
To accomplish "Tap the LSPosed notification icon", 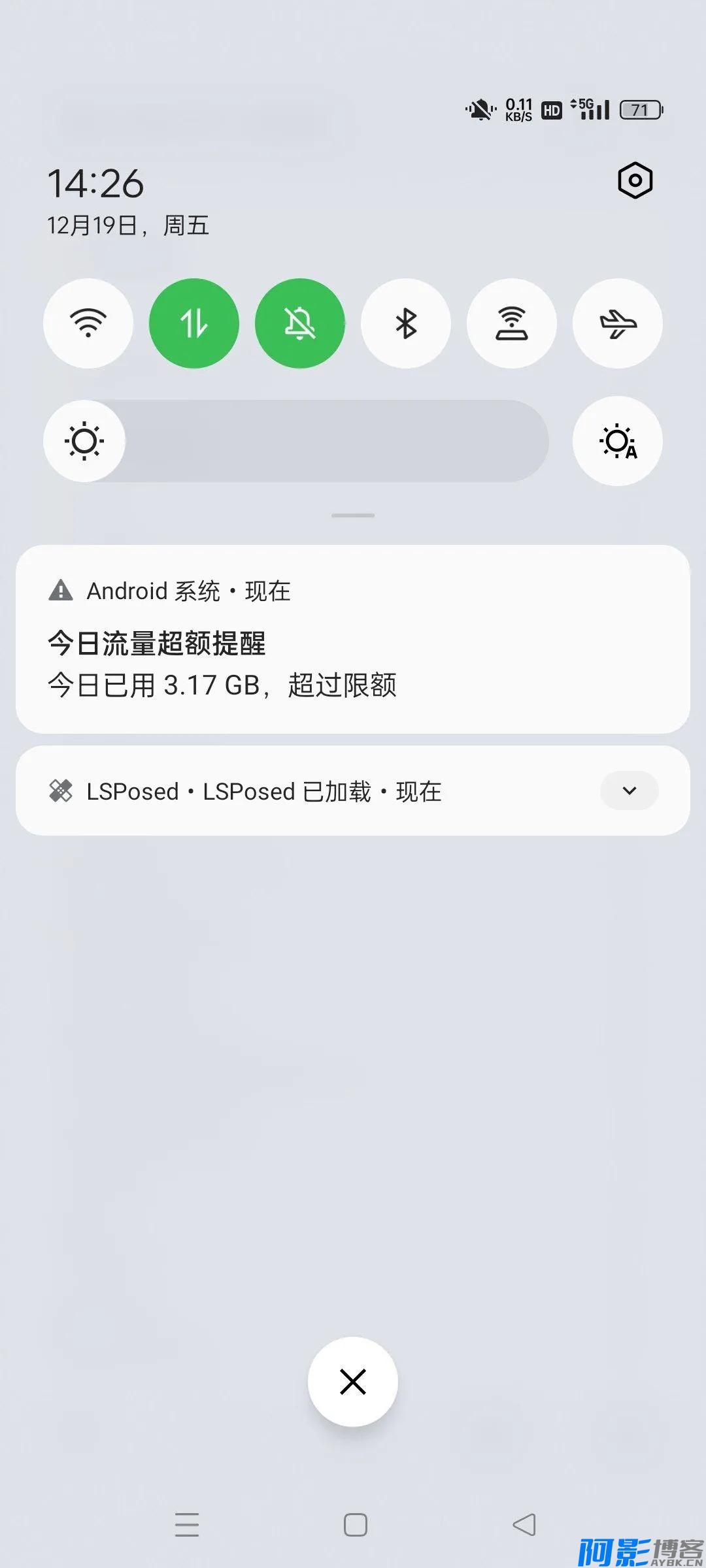I will pyautogui.click(x=62, y=791).
